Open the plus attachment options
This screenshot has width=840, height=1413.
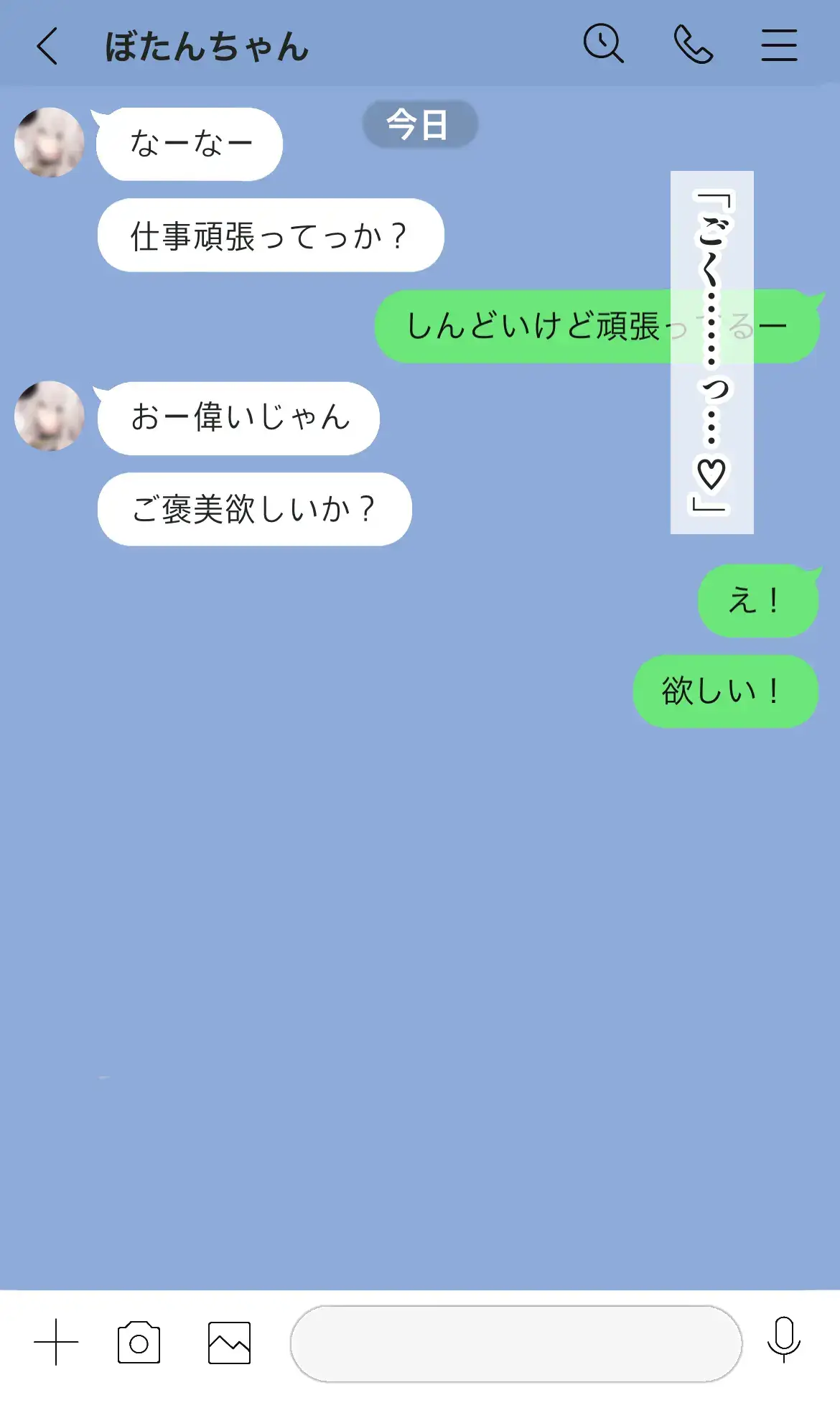[56, 1342]
